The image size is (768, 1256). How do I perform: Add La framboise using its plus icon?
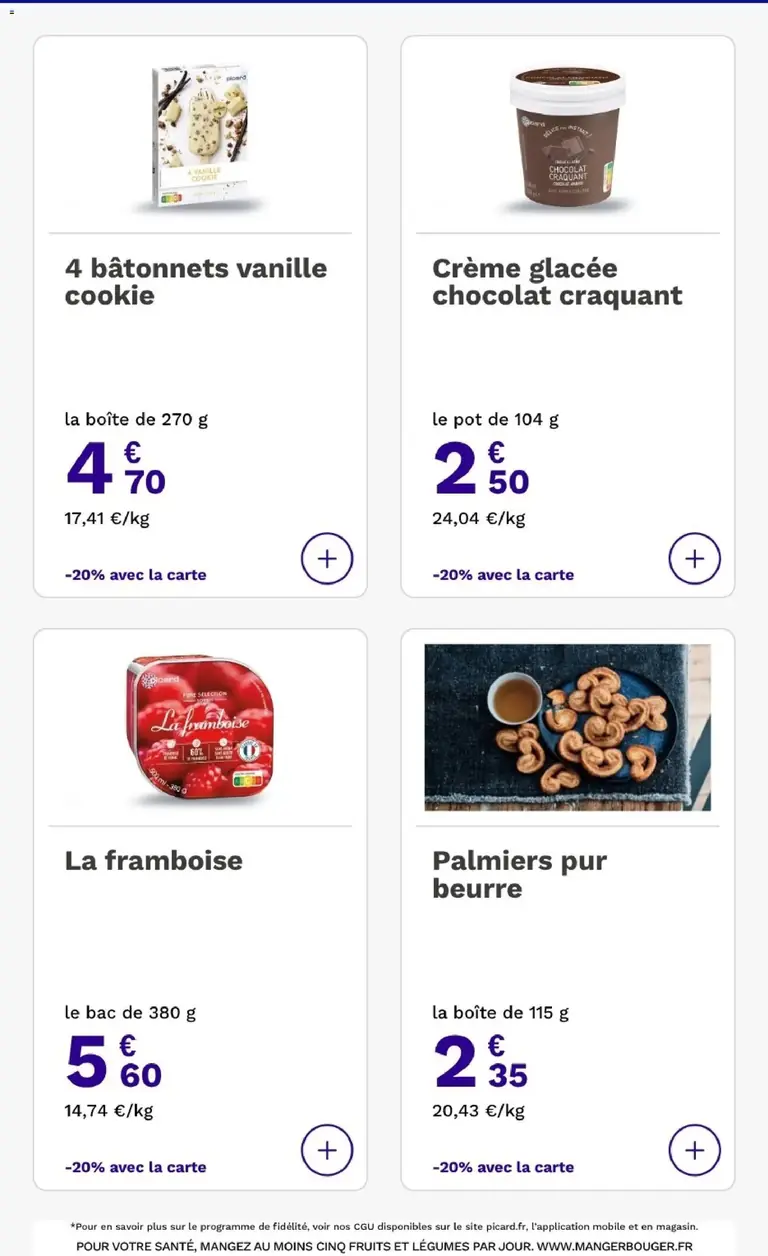pos(327,1150)
